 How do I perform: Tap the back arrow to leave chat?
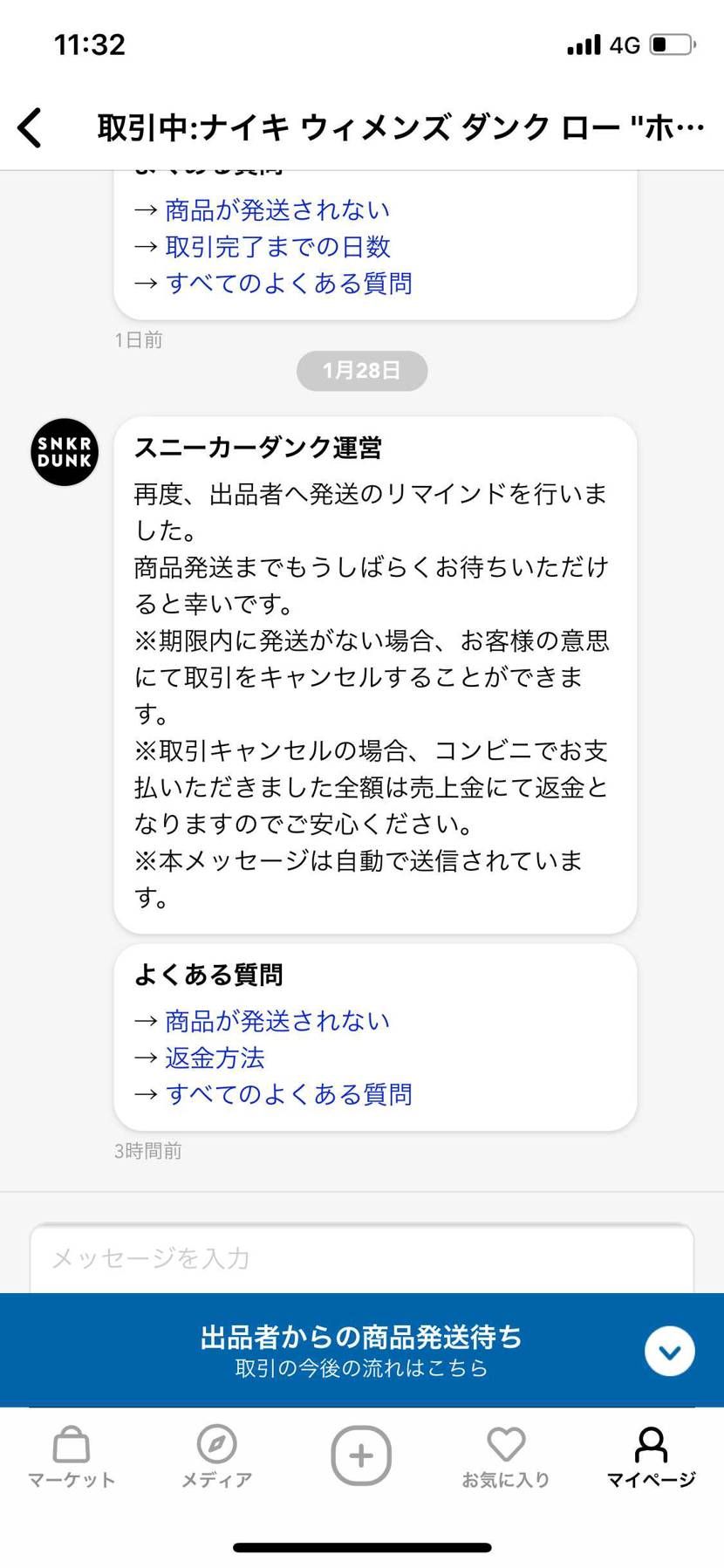[x=29, y=127]
